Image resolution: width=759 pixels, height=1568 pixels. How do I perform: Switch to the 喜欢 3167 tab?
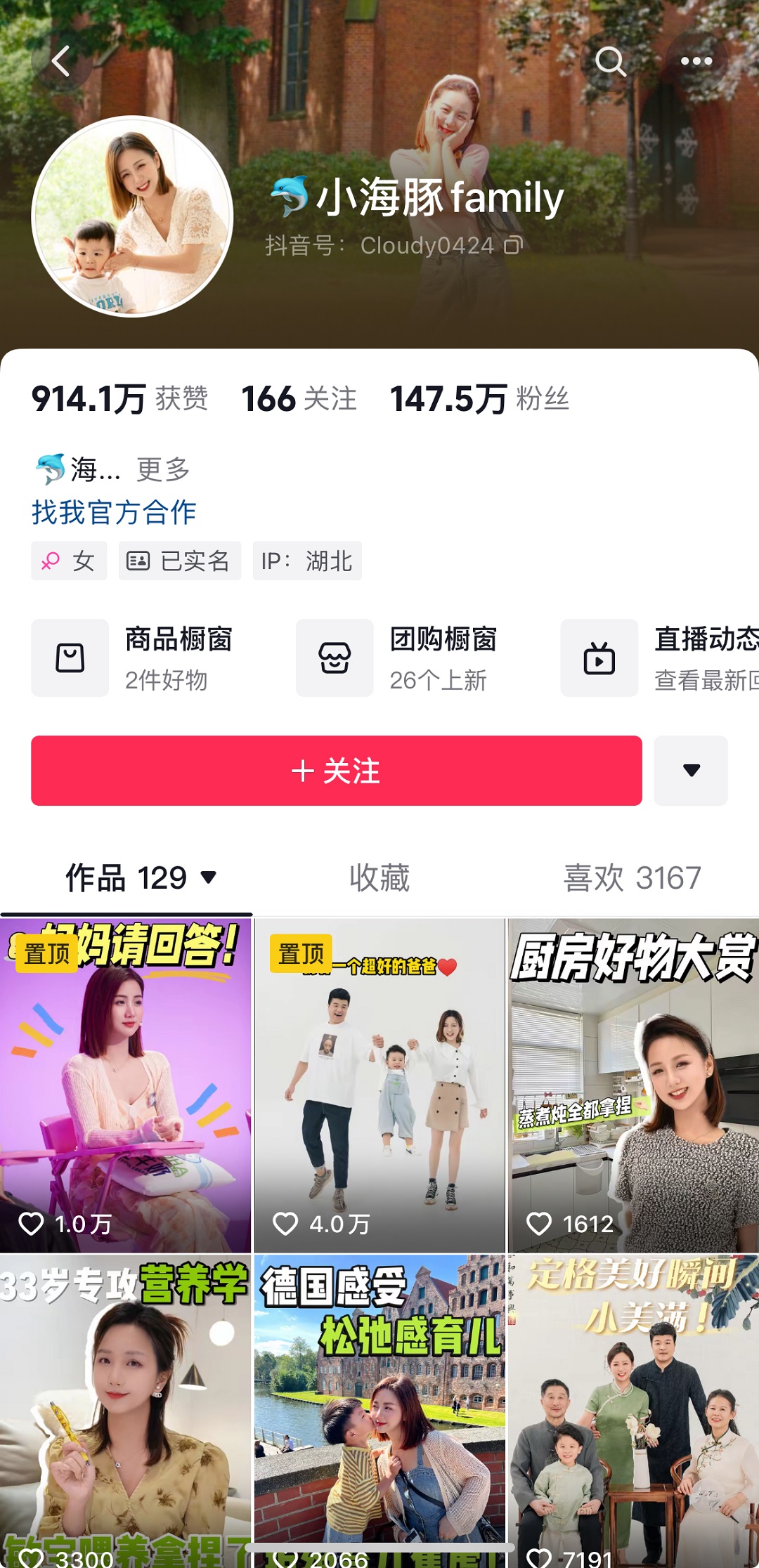[632, 878]
